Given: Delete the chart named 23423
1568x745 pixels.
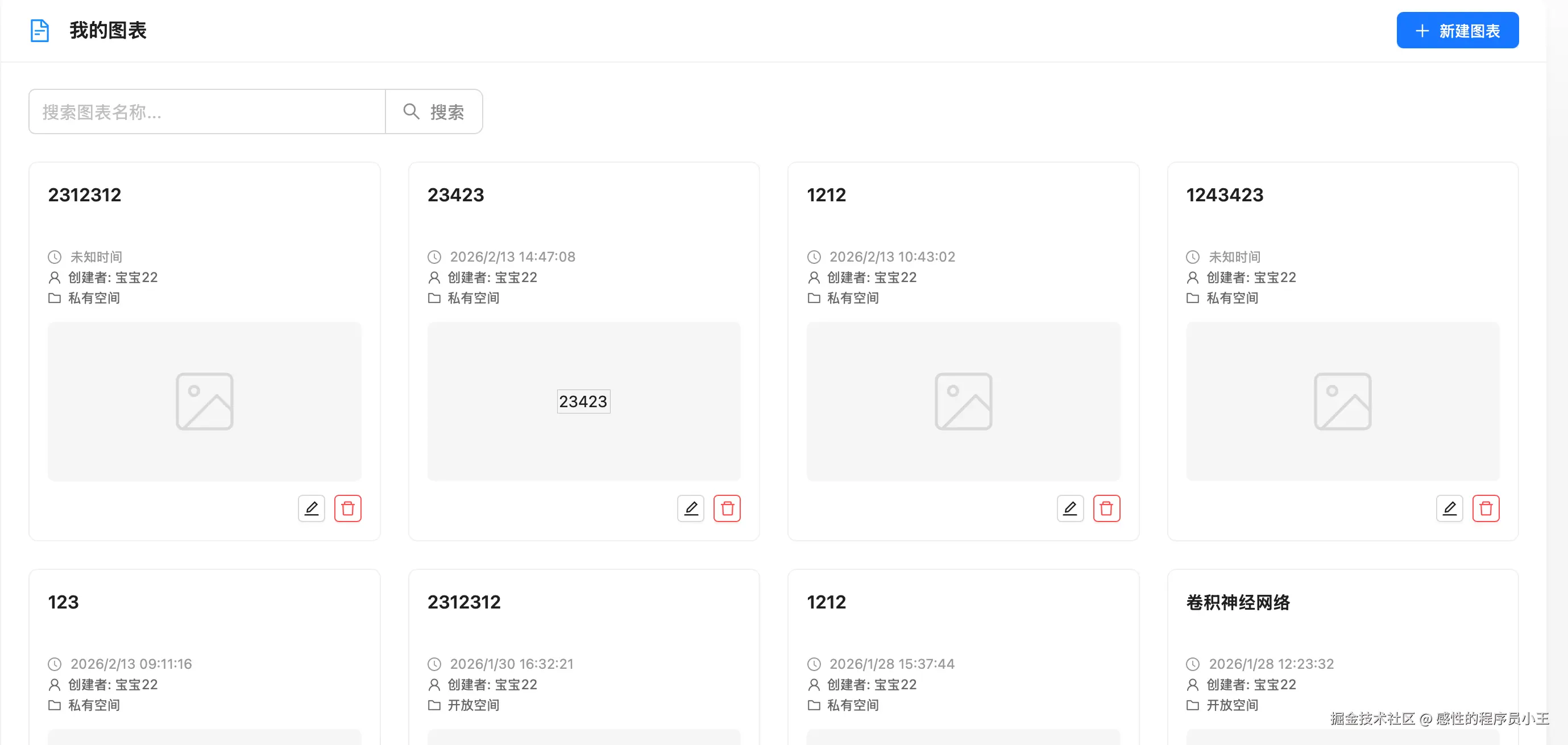Looking at the screenshot, I should pyautogui.click(x=727, y=508).
